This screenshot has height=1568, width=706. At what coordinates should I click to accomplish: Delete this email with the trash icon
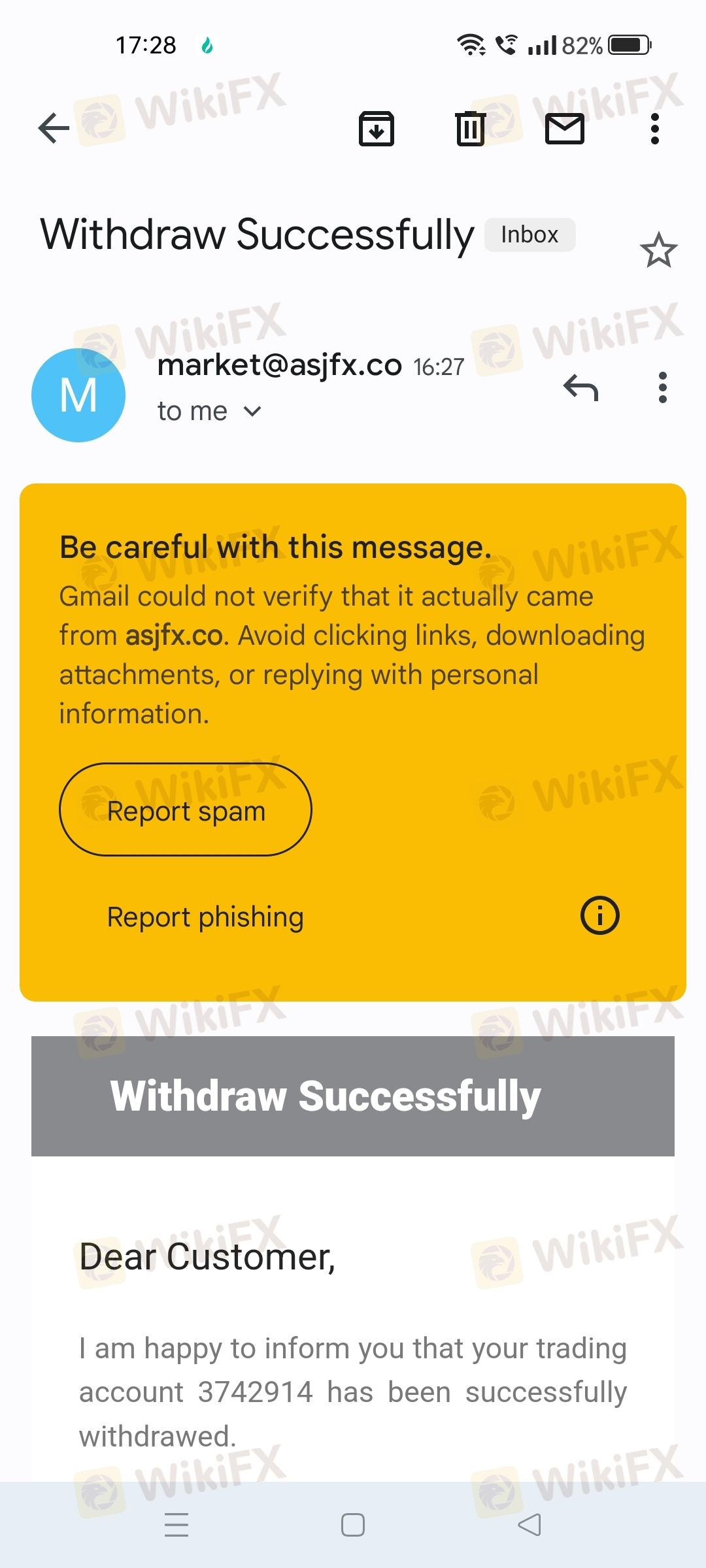coord(470,128)
